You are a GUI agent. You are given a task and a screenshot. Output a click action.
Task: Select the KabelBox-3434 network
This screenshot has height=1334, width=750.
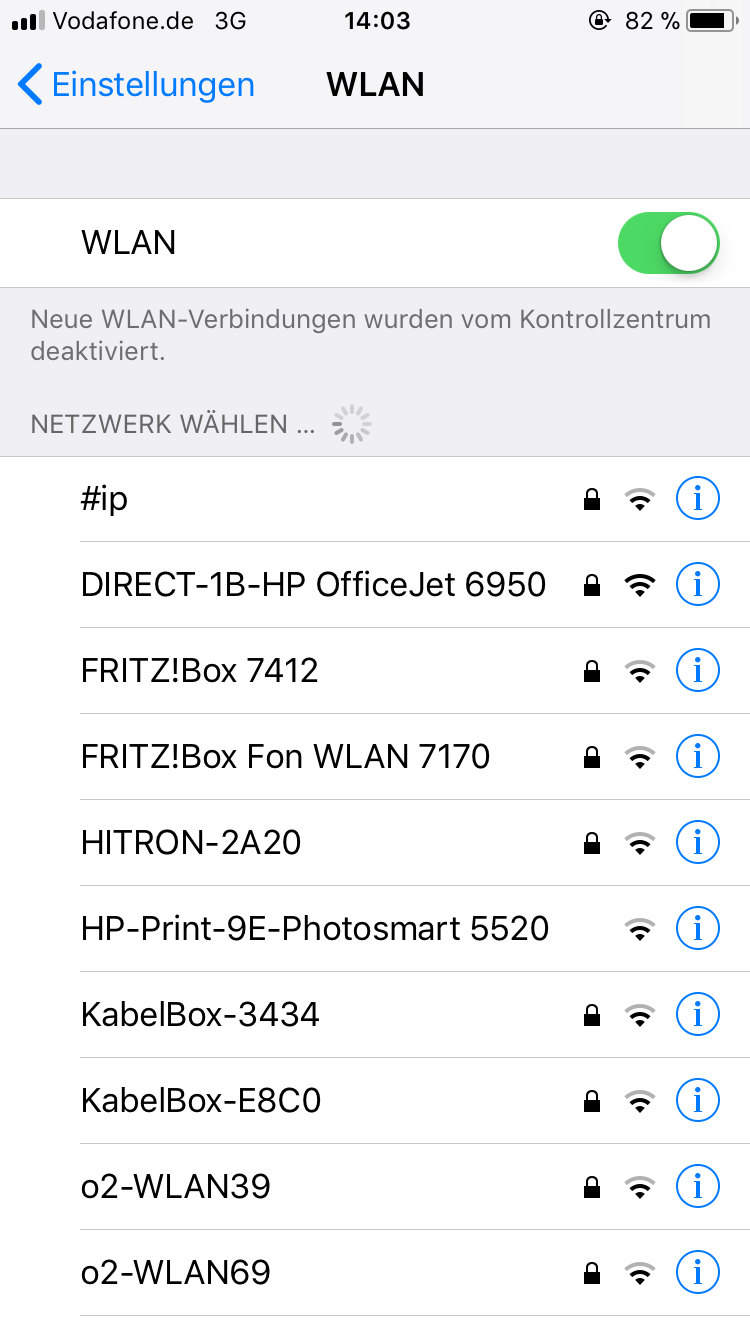pos(375,1015)
